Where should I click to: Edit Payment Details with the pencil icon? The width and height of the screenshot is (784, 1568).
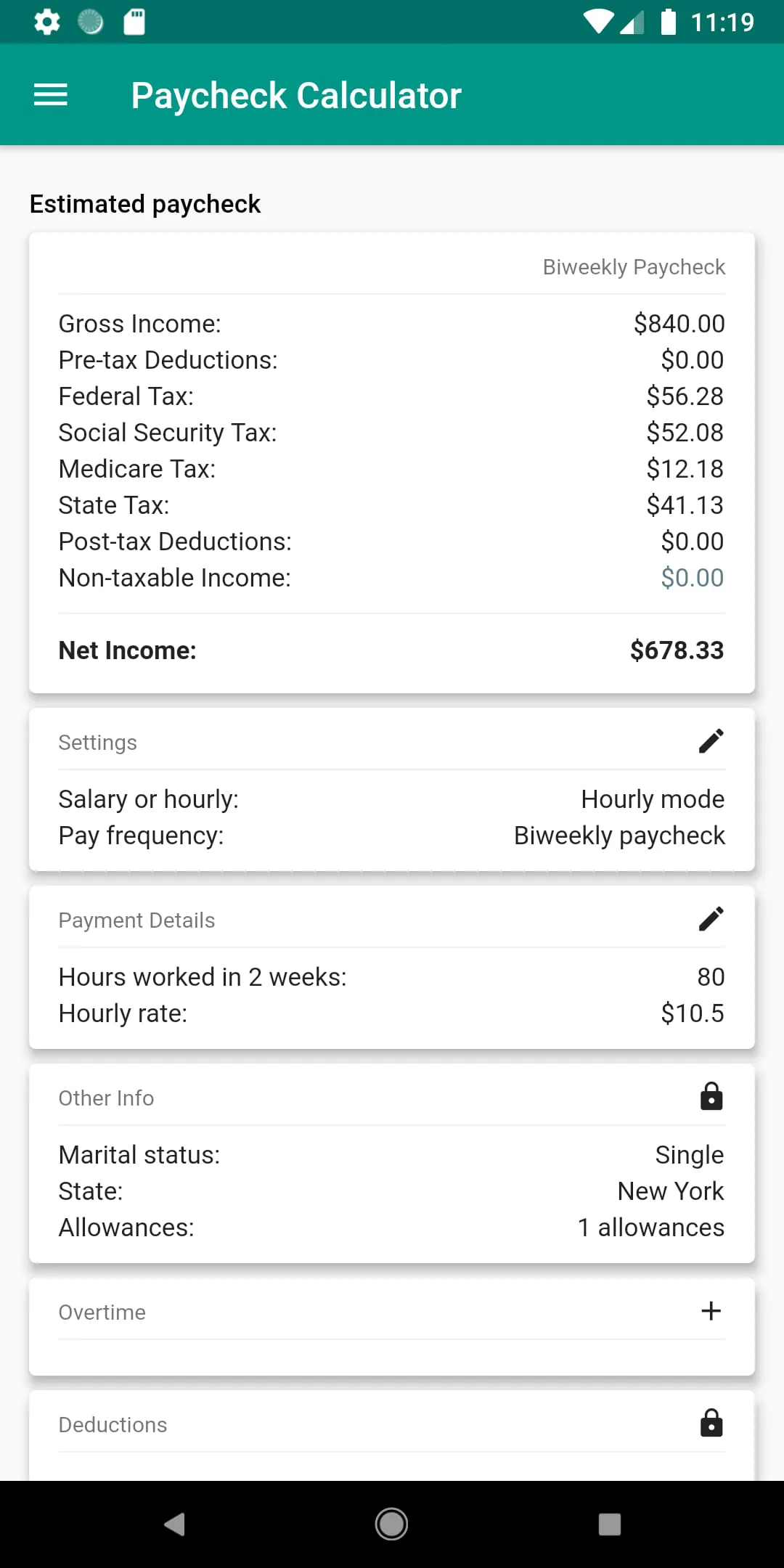coord(711,918)
